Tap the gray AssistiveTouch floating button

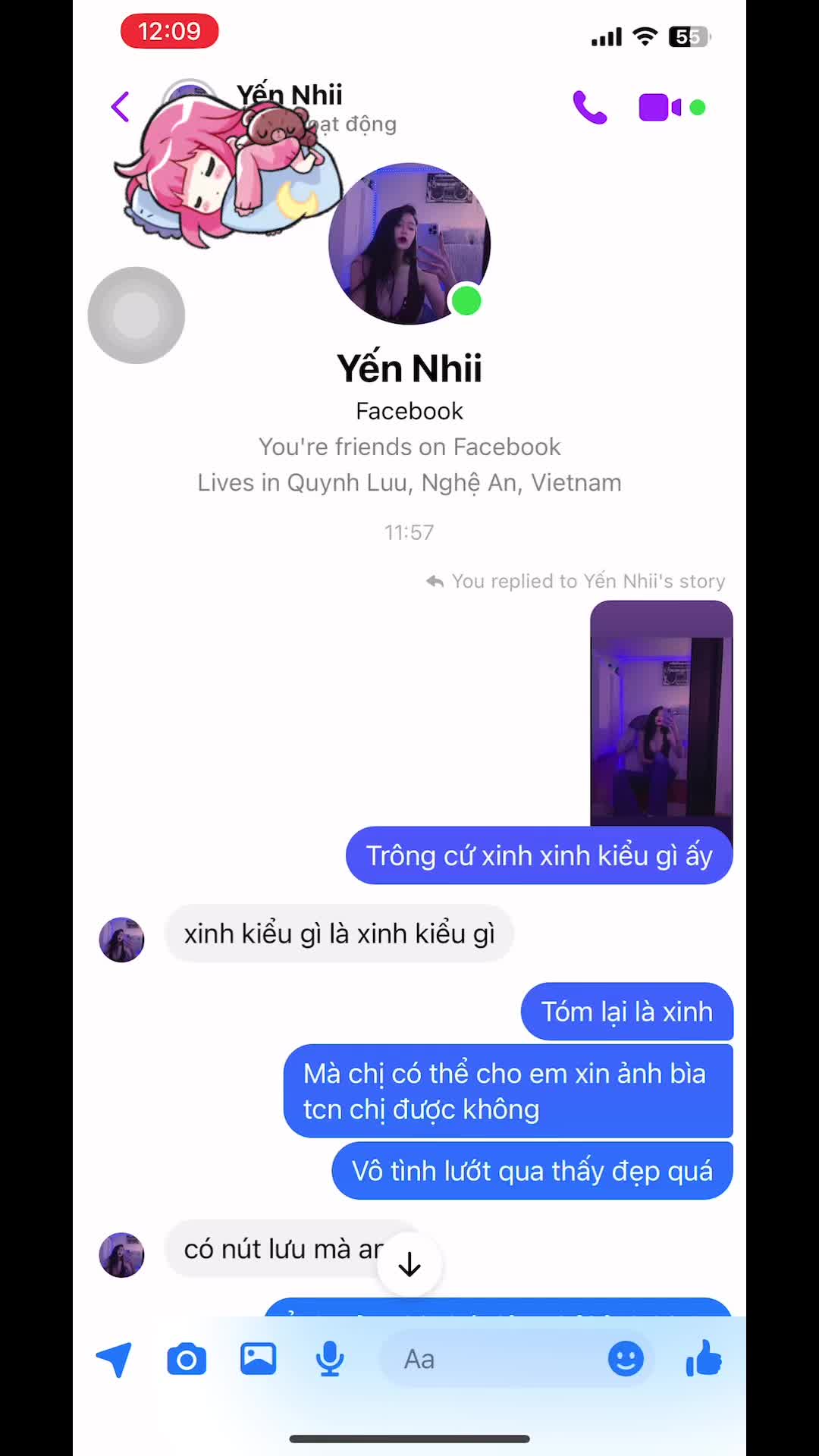(x=136, y=315)
